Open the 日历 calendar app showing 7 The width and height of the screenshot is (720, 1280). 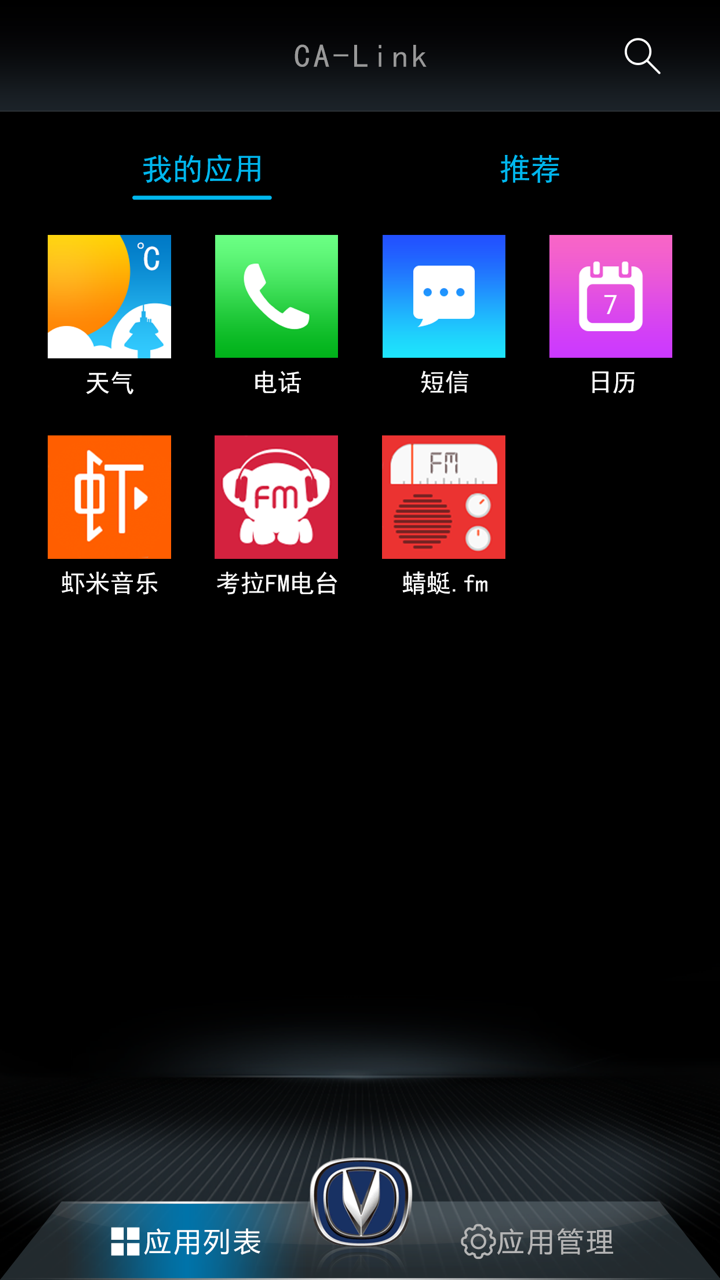point(610,296)
